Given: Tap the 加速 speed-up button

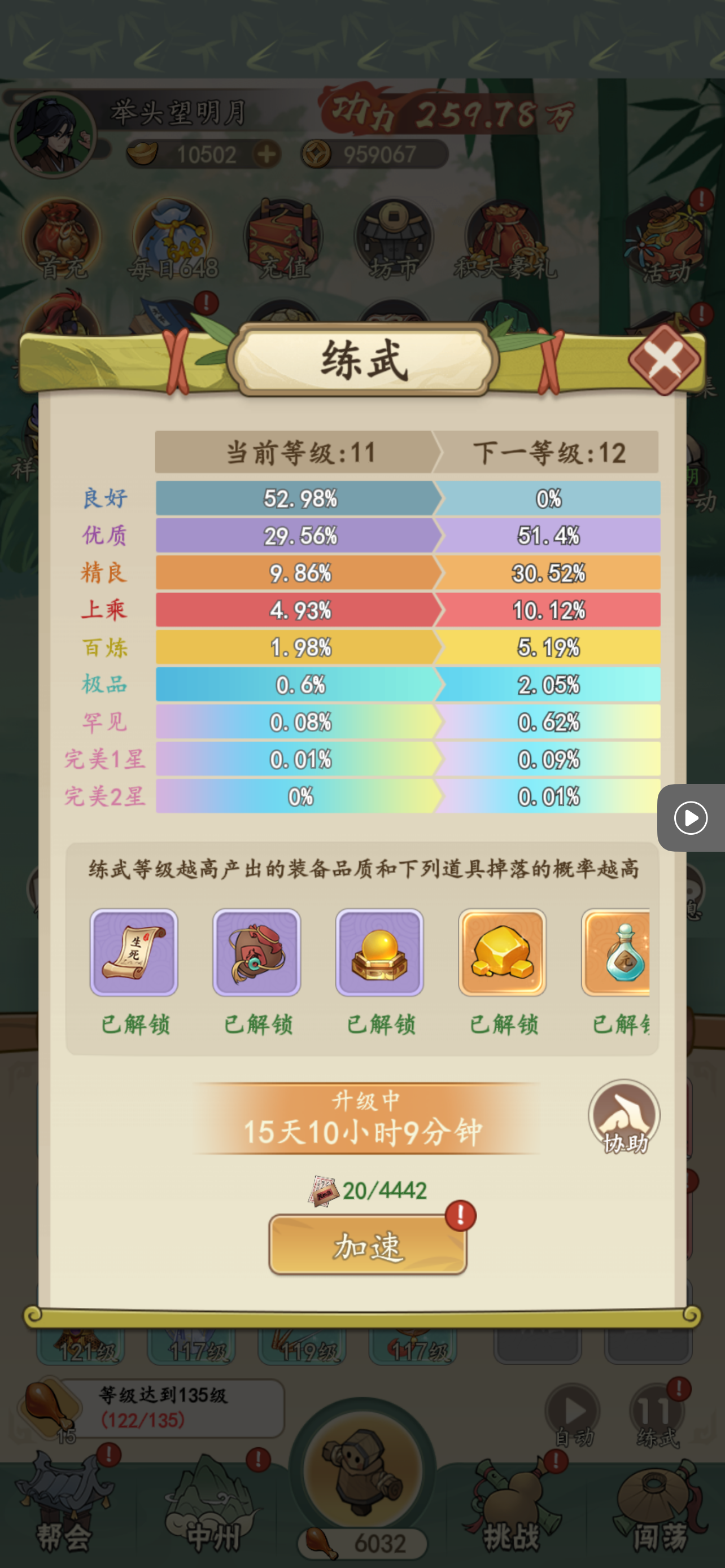Looking at the screenshot, I should click(368, 1245).
